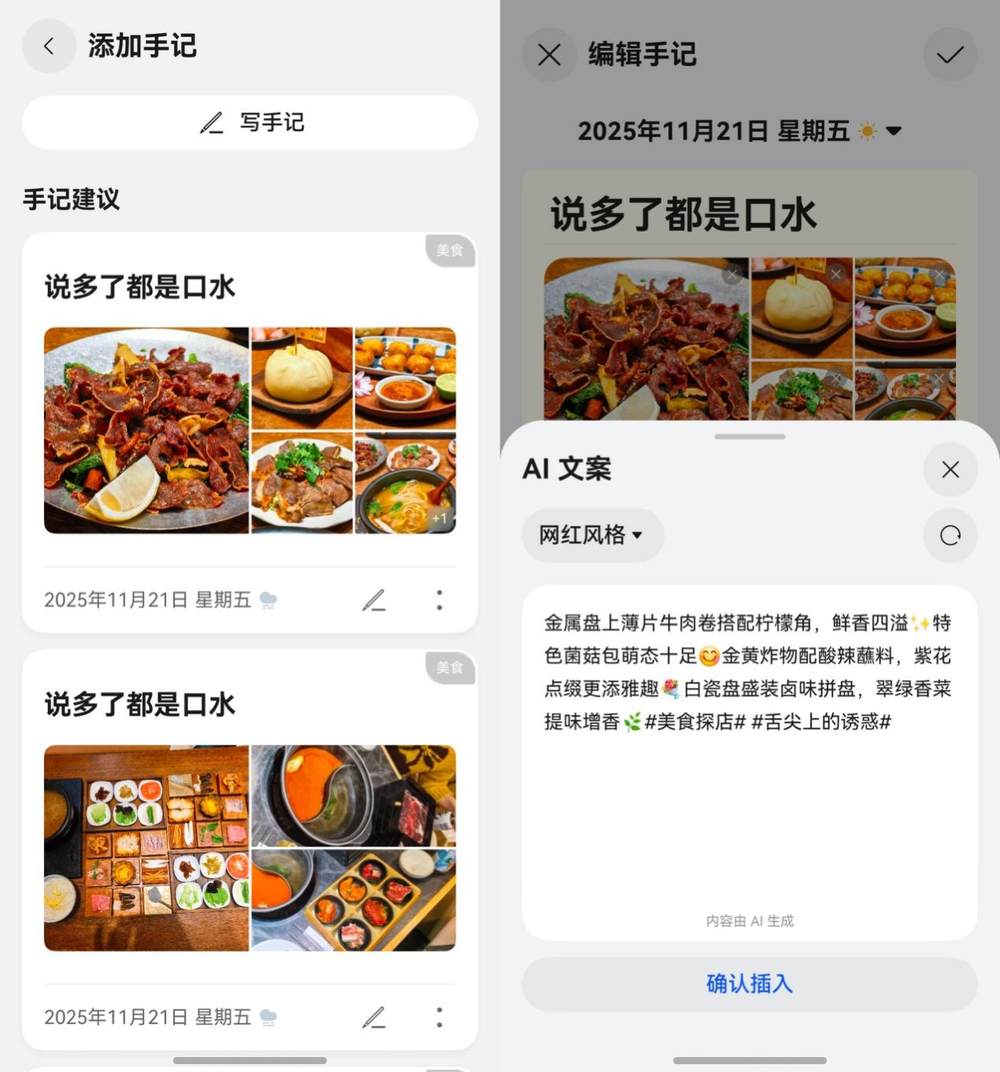Open more options on the hotpot photos card
Viewport: 1000px width, 1072px height.
coord(439,1017)
